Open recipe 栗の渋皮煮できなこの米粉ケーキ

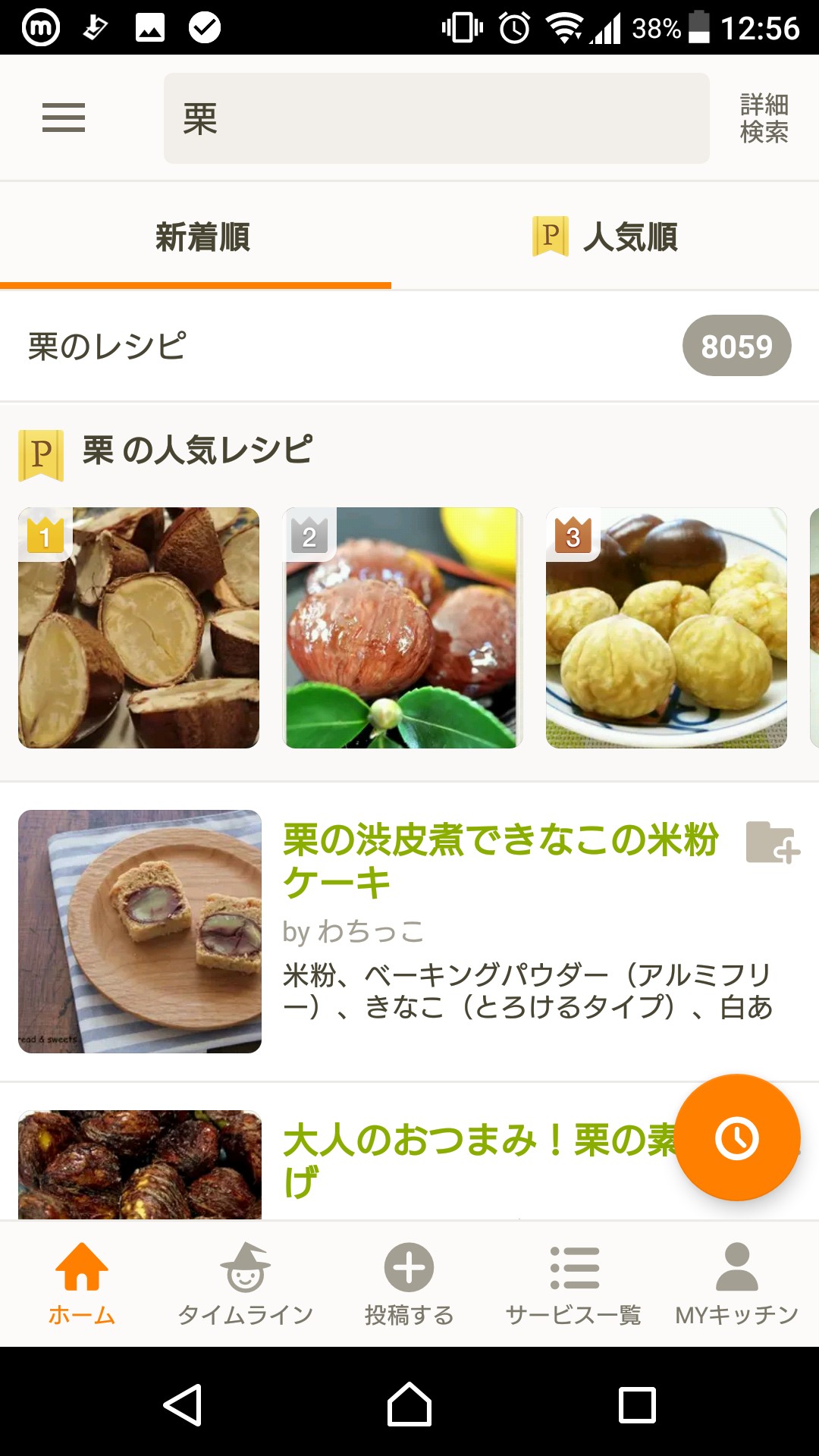tap(500, 860)
